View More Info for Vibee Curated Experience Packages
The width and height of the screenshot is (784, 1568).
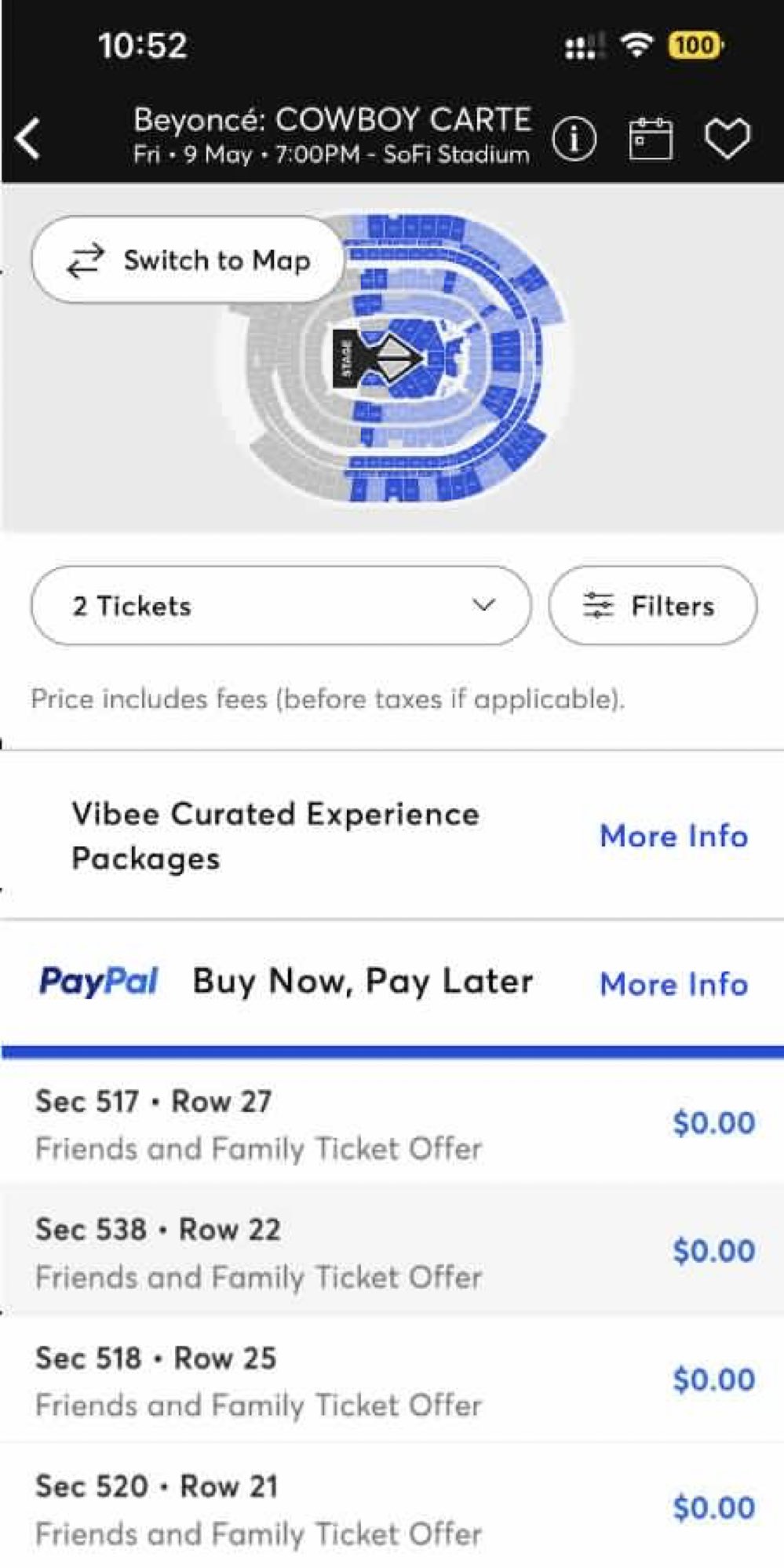tap(673, 836)
